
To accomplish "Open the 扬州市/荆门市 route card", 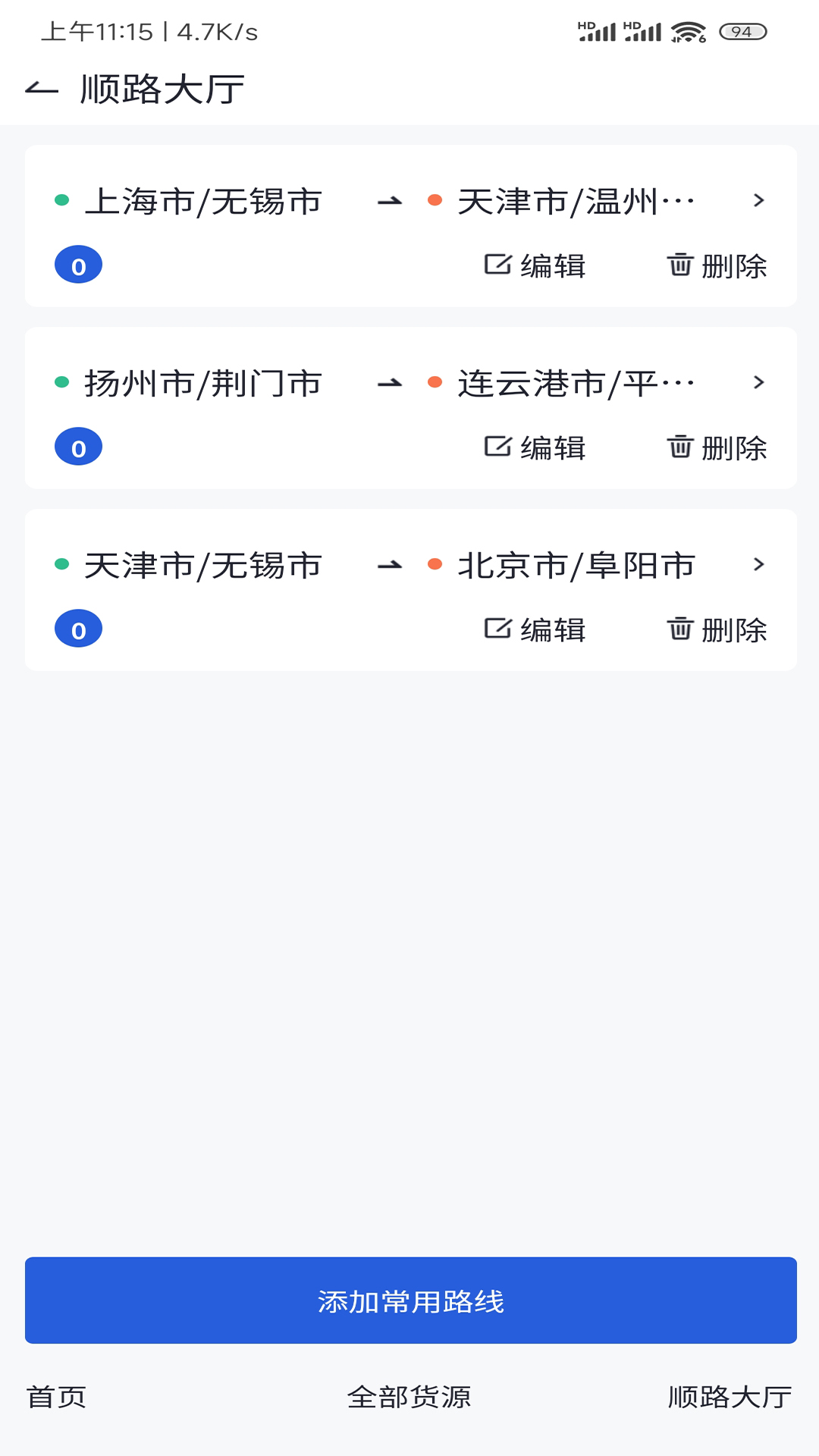I will pyautogui.click(x=410, y=408).
